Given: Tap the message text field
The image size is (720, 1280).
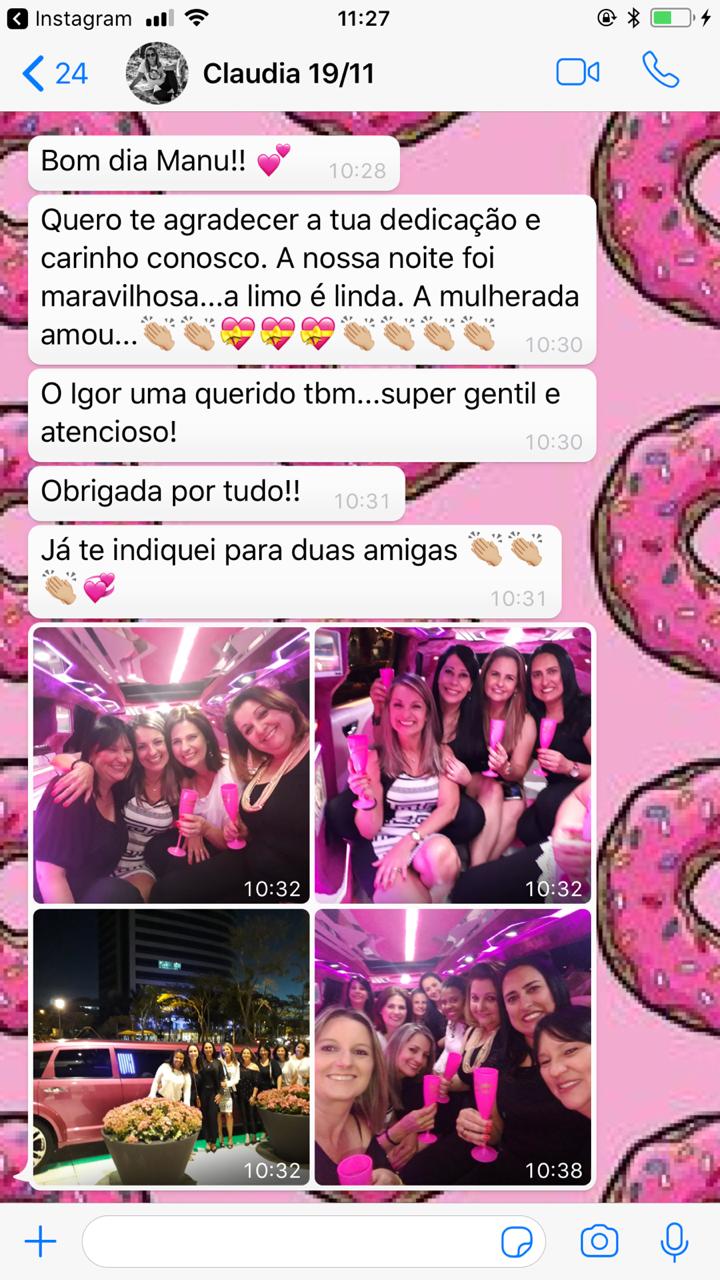Looking at the screenshot, I should [x=290, y=1242].
